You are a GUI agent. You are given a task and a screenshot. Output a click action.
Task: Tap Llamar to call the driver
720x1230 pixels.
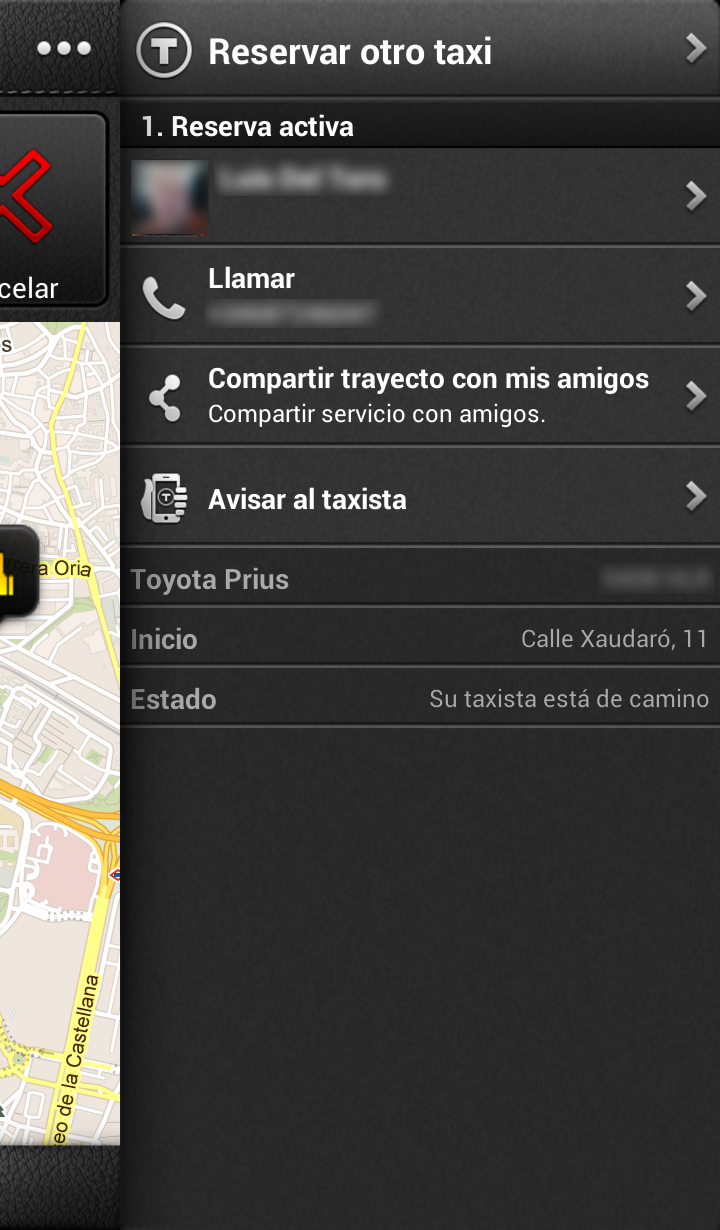(x=420, y=296)
